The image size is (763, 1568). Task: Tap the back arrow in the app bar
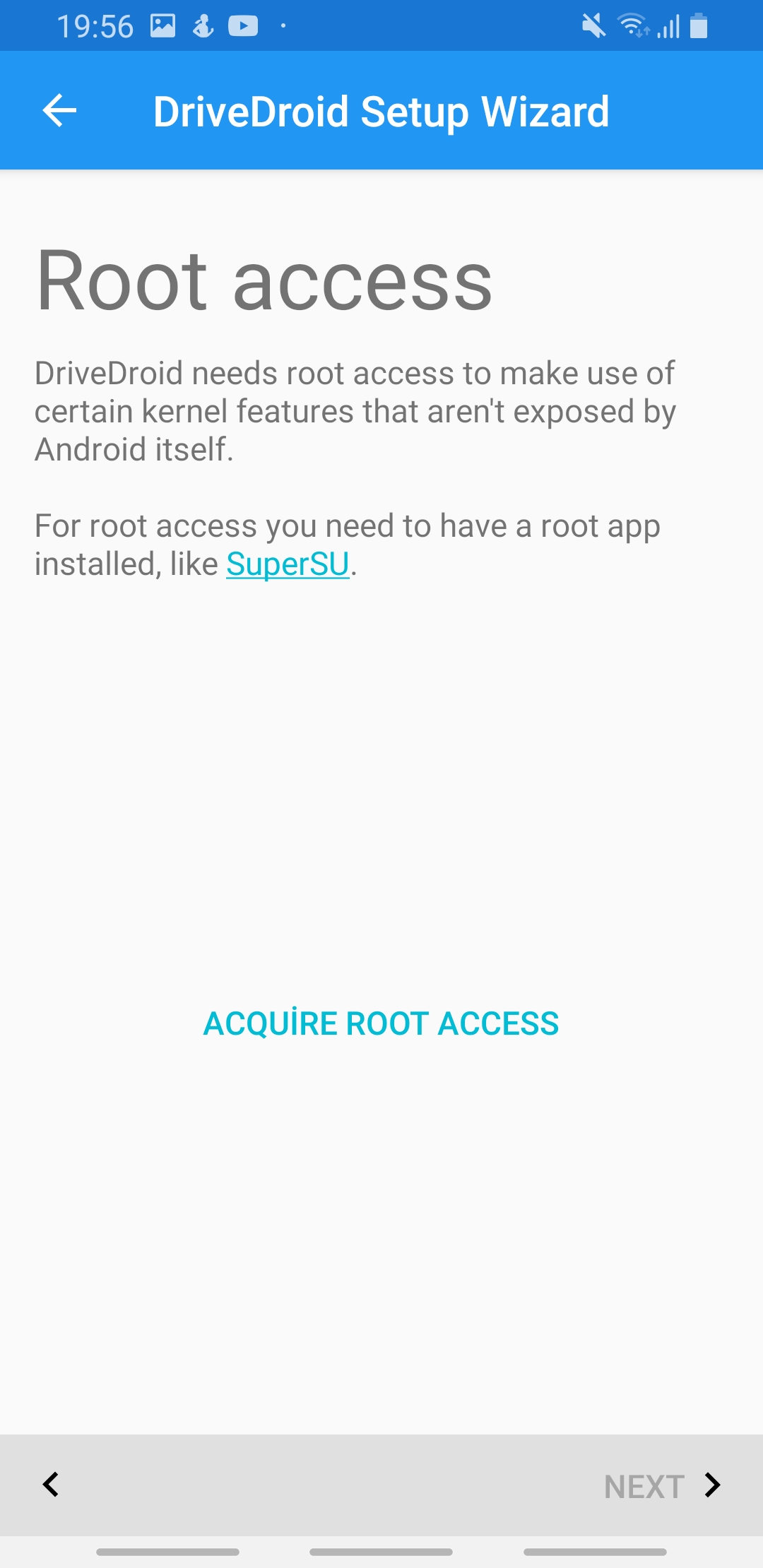click(x=59, y=111)
